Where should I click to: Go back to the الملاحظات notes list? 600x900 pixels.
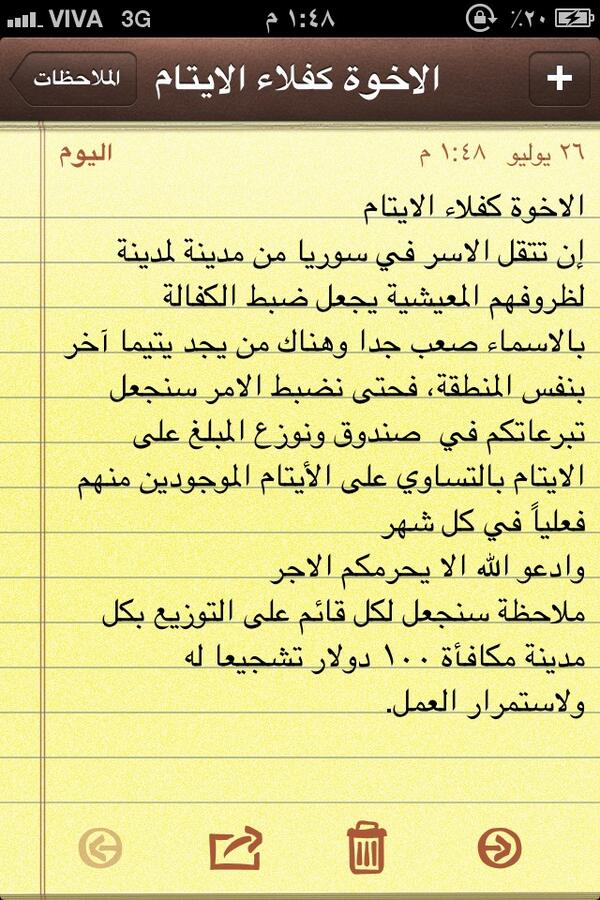pos(73,80)
